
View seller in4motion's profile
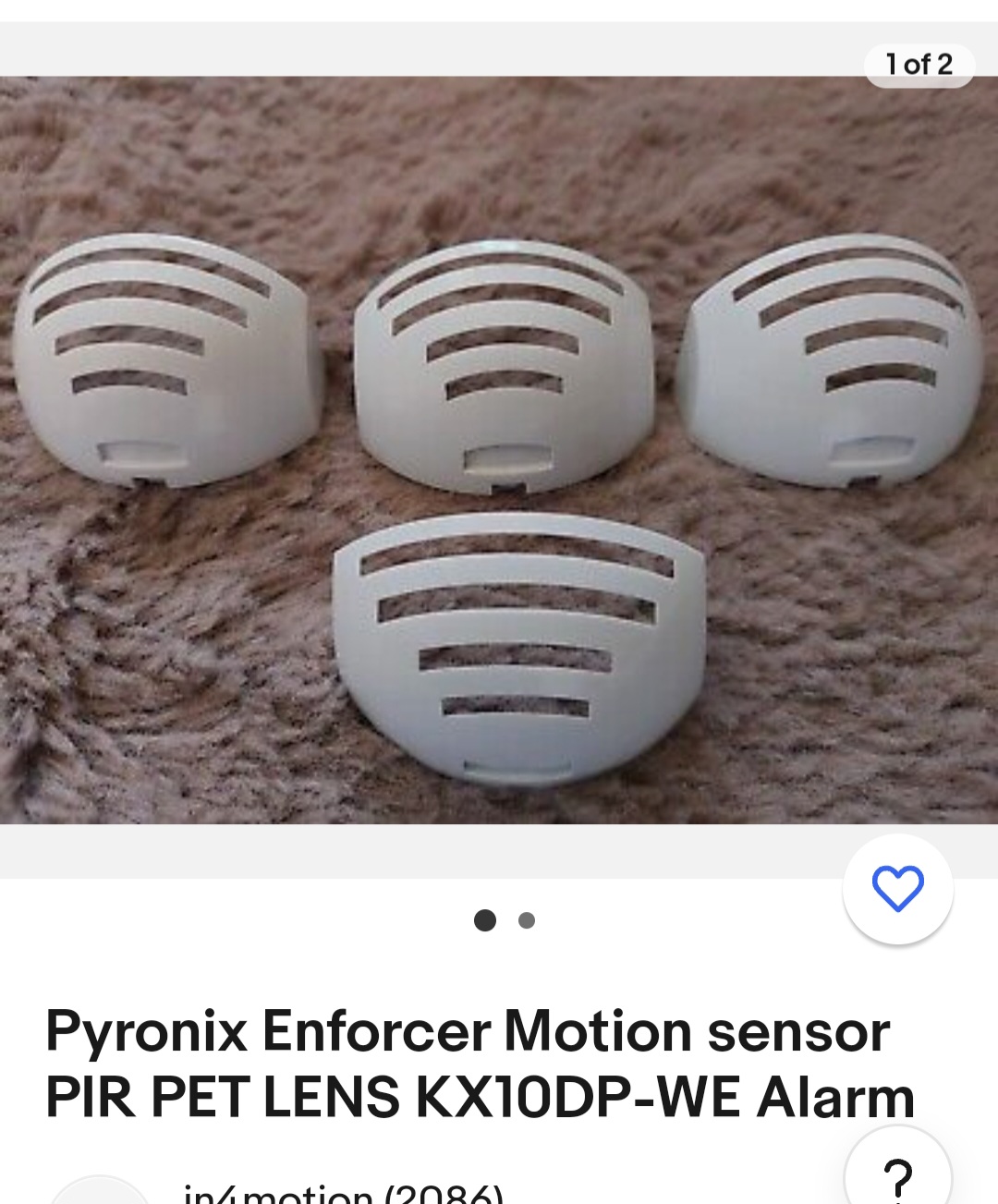[342, 1194]
